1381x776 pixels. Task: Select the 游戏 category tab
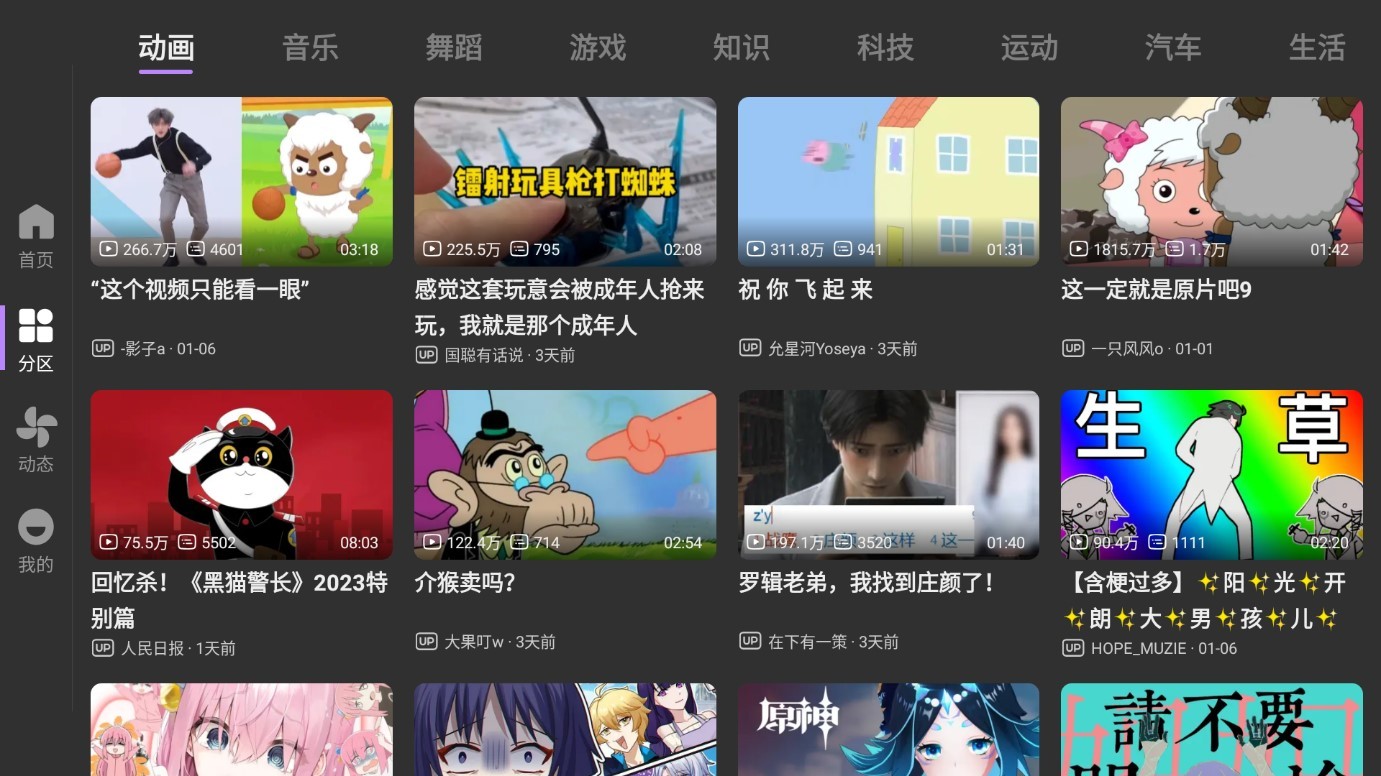[597, 47]
